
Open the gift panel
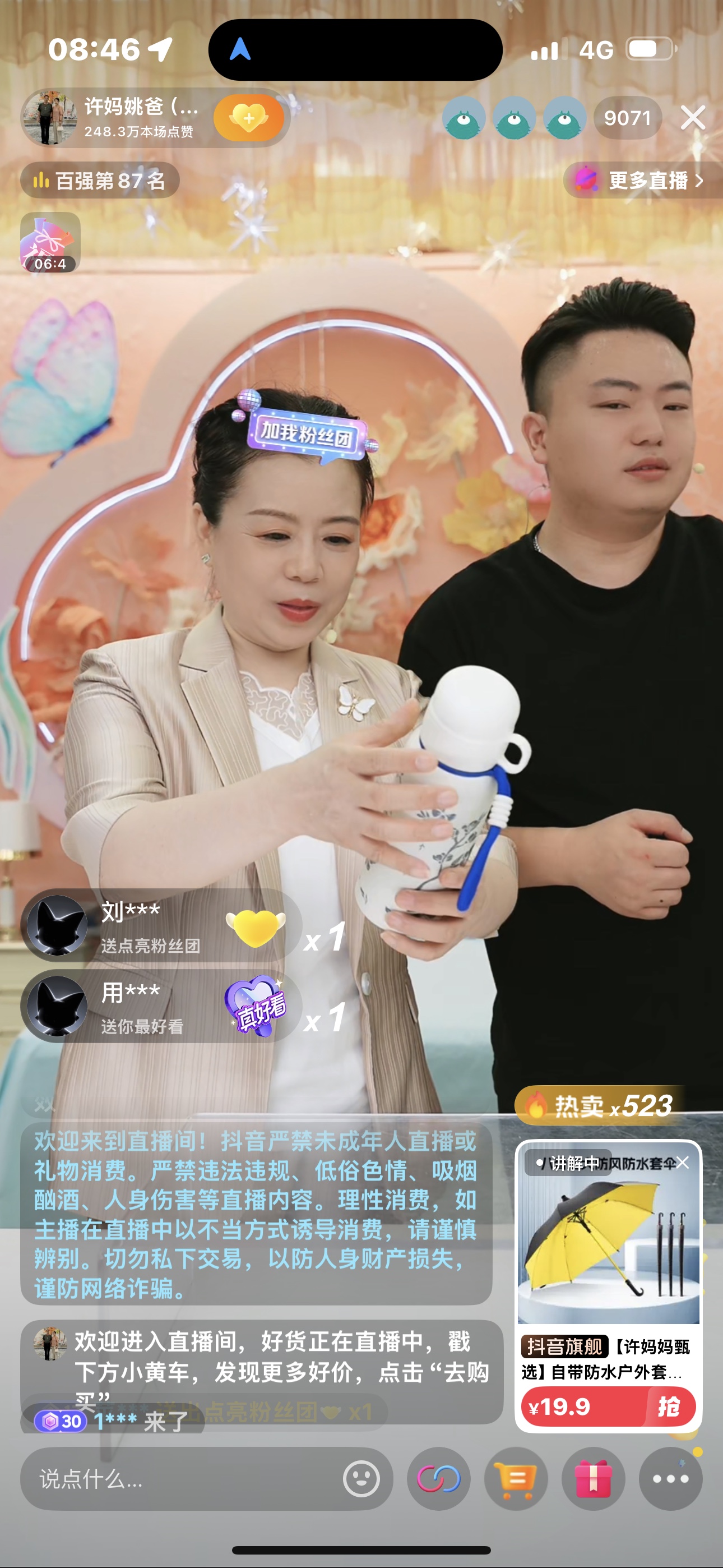(x=593, y=1478)
